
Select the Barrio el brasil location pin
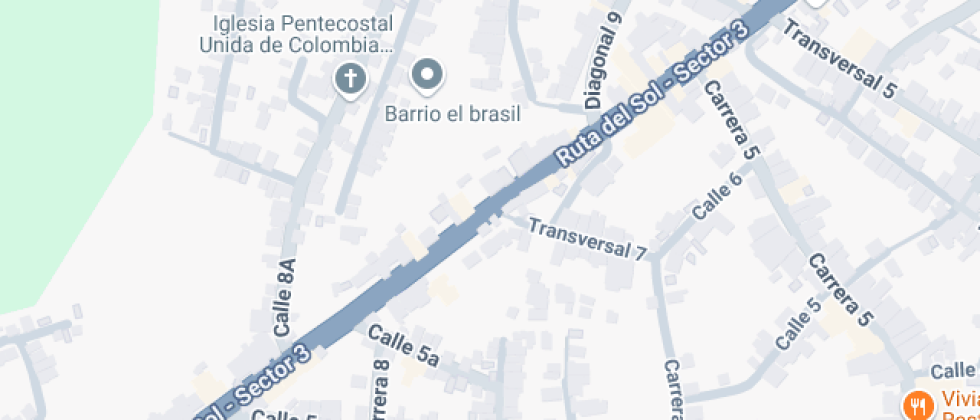click(x=428, y=74)
